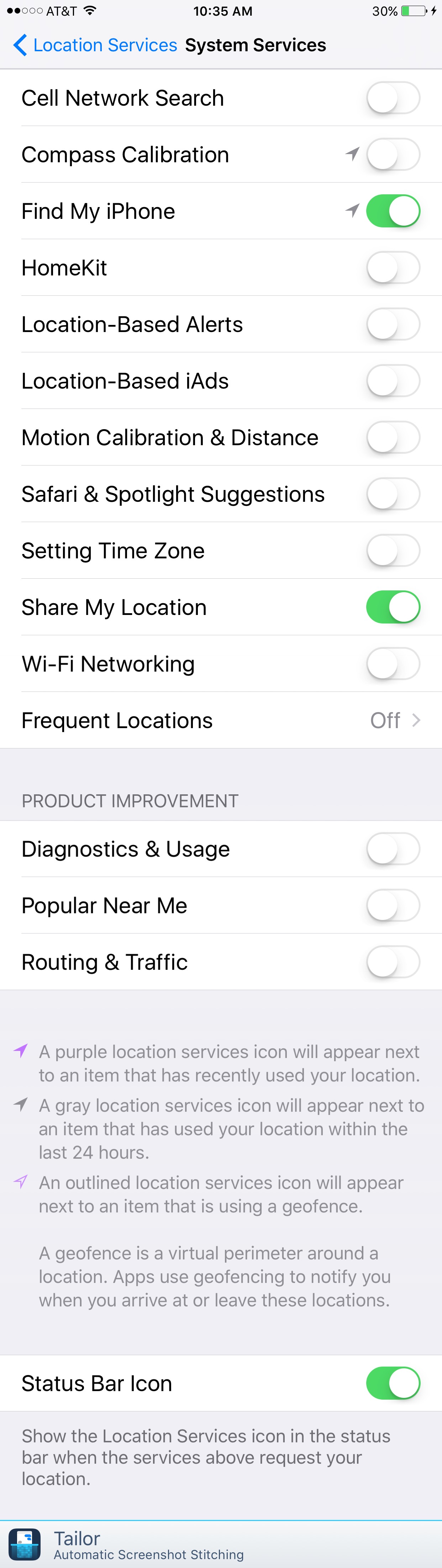The width and height of the screenshot is (442, 1568).
Task: Disable the Status Bar Icon switch
Action: [x=393, y=1384]
